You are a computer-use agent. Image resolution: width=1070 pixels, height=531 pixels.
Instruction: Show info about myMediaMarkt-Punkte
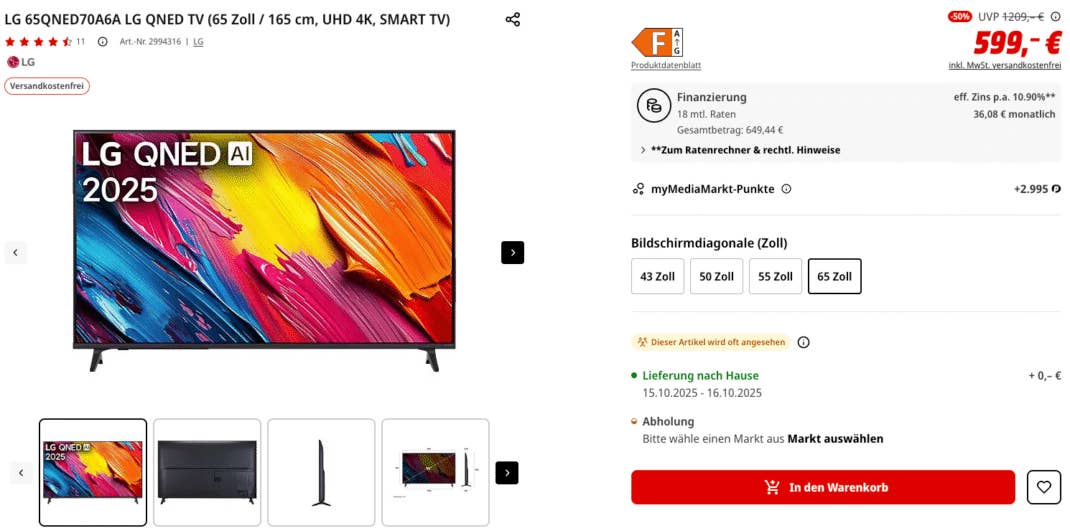(786, 189)
